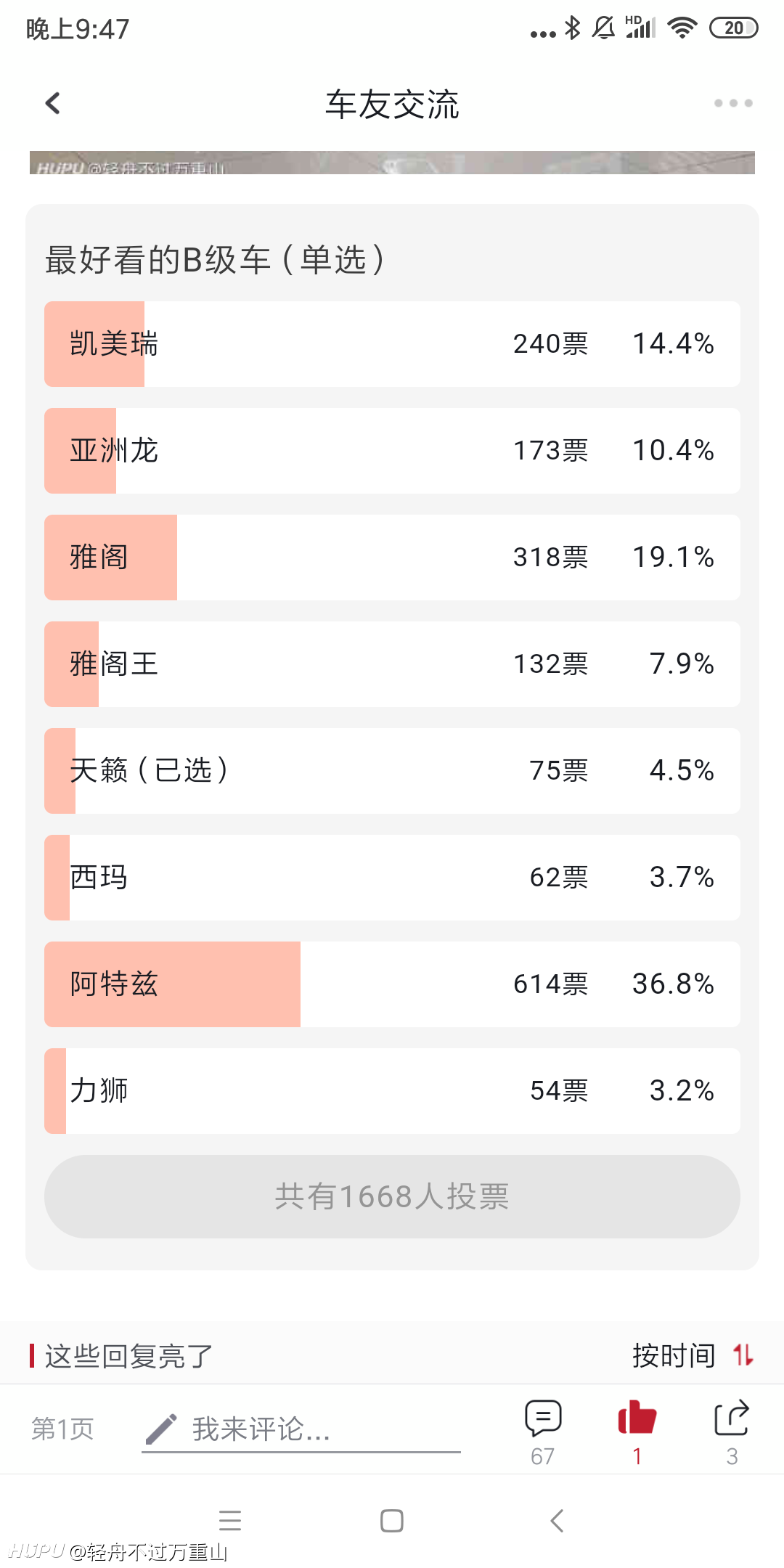Open the three-dot overflow menu
Viewport: 784px width, 1568px height.
tap(733, 103)
